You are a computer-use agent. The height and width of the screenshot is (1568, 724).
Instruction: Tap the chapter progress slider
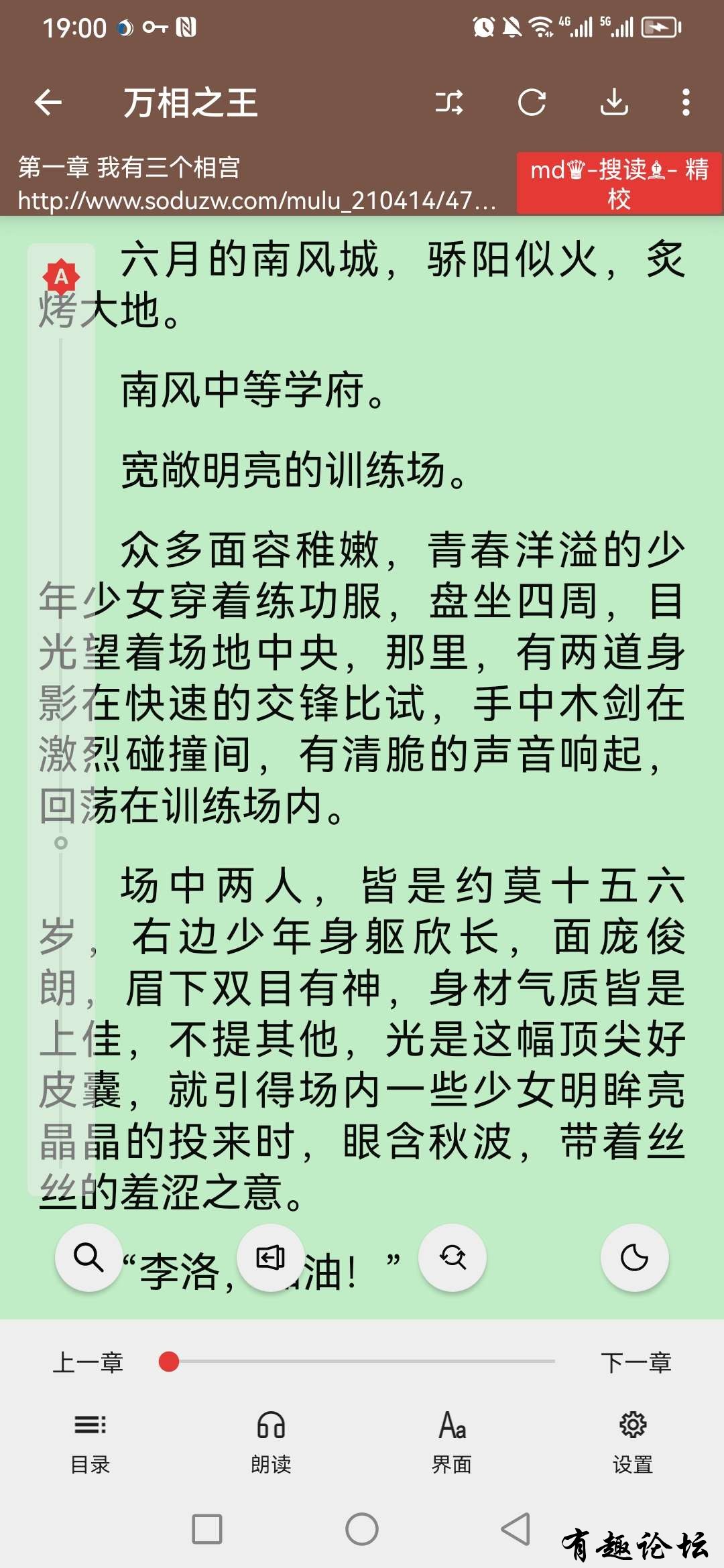tap(362, 1362)
